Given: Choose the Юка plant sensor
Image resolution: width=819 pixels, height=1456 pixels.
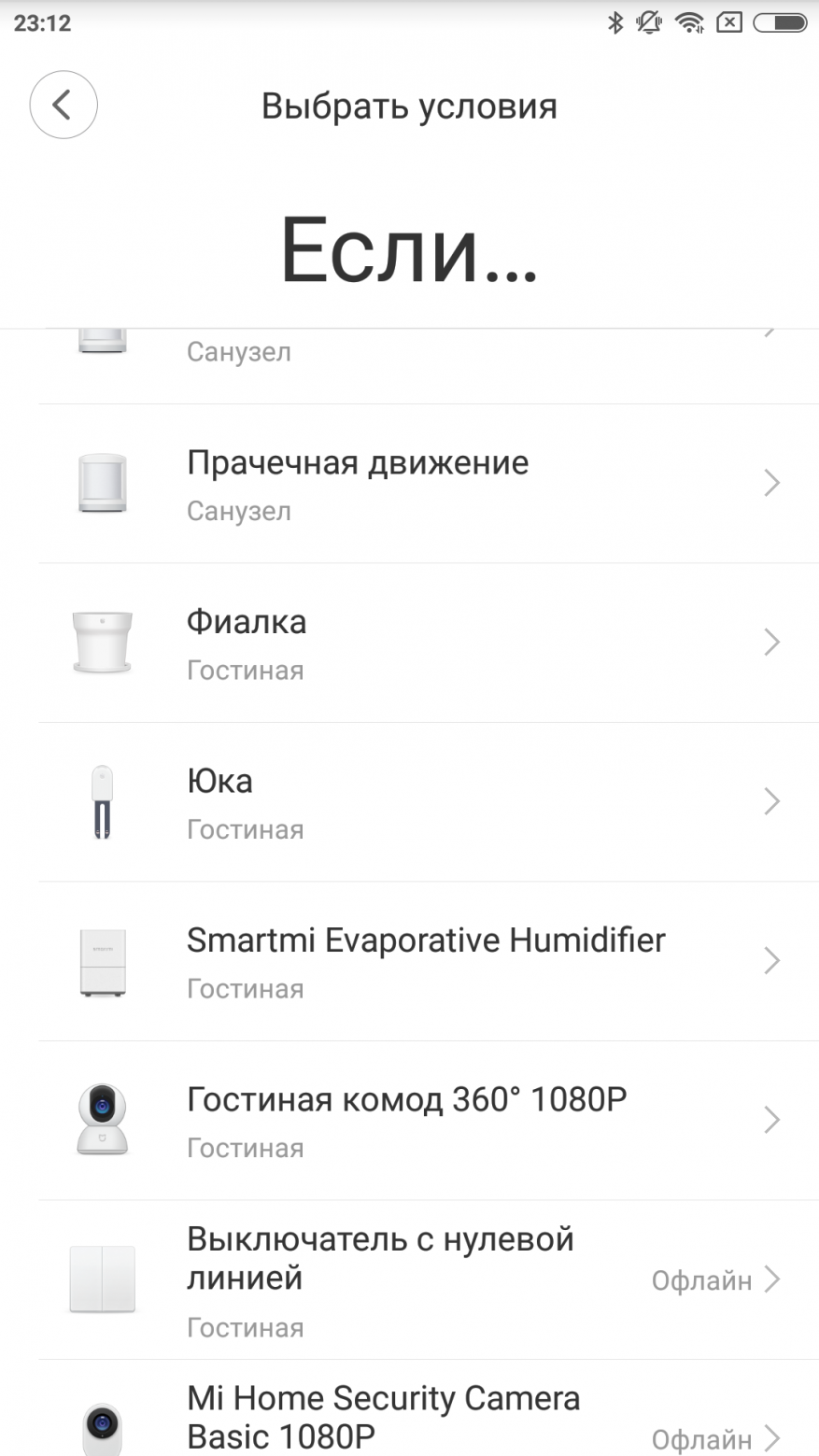Looking at the screenshot, I should coord(411,802).
